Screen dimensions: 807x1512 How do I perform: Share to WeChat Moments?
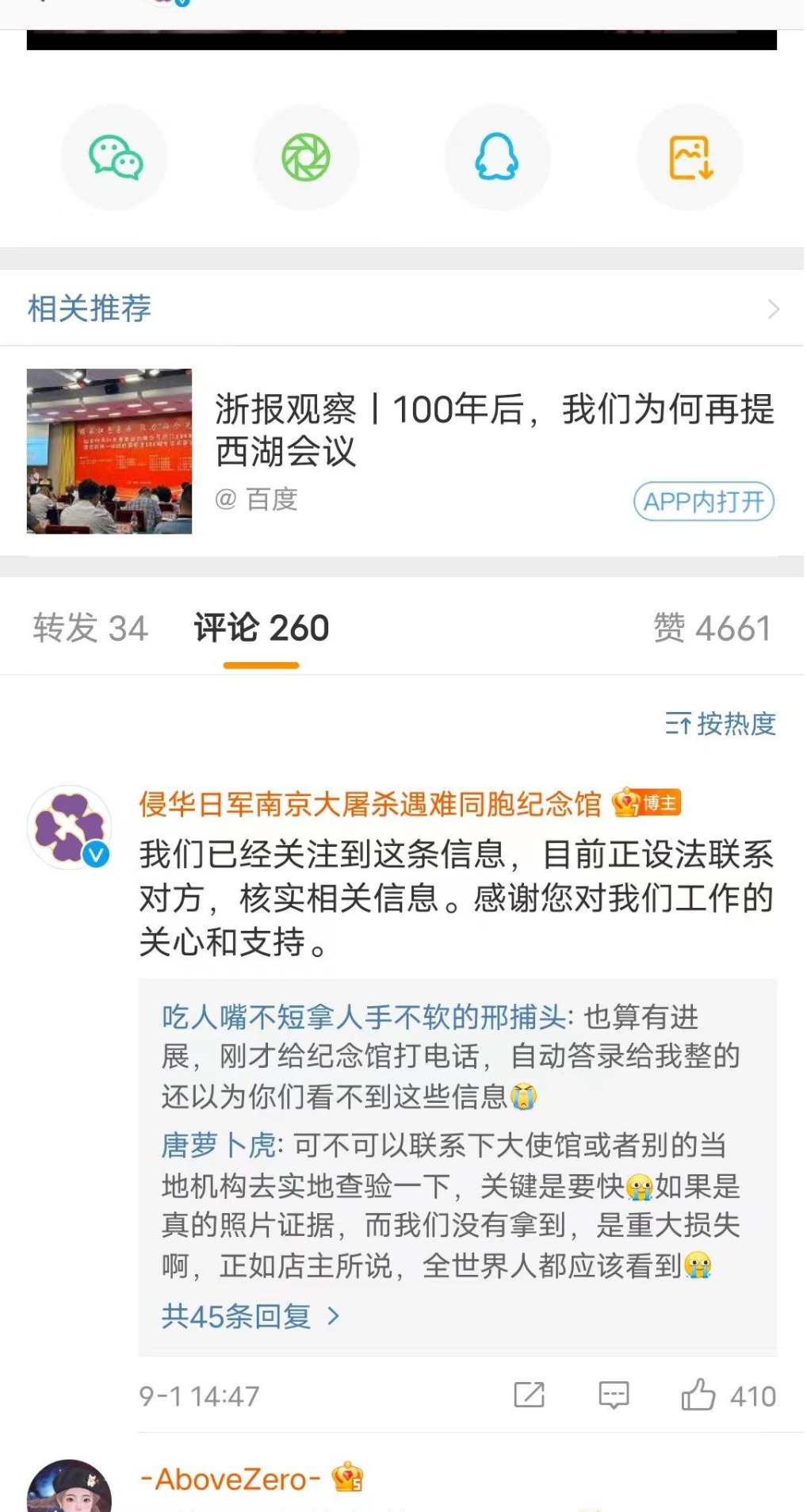pos(306,158)
